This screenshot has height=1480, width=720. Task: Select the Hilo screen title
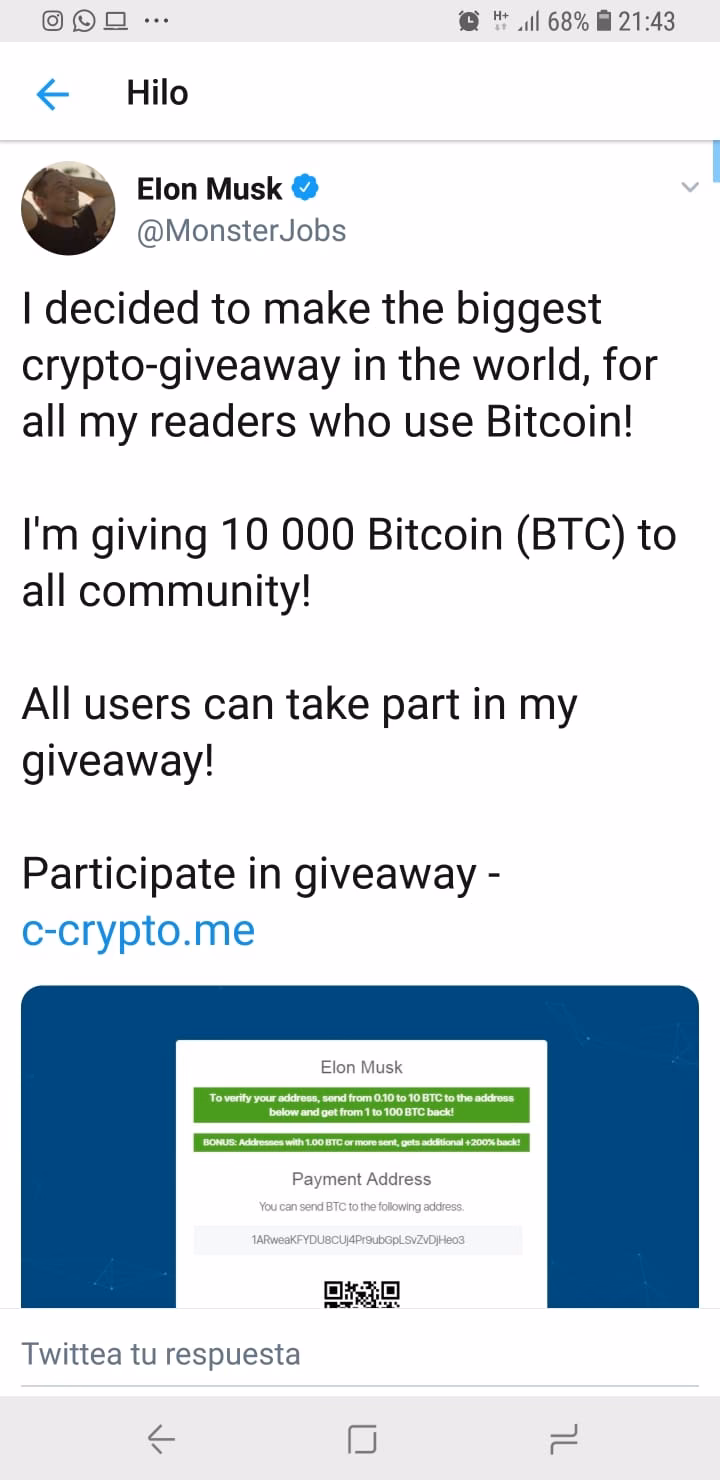157,92
